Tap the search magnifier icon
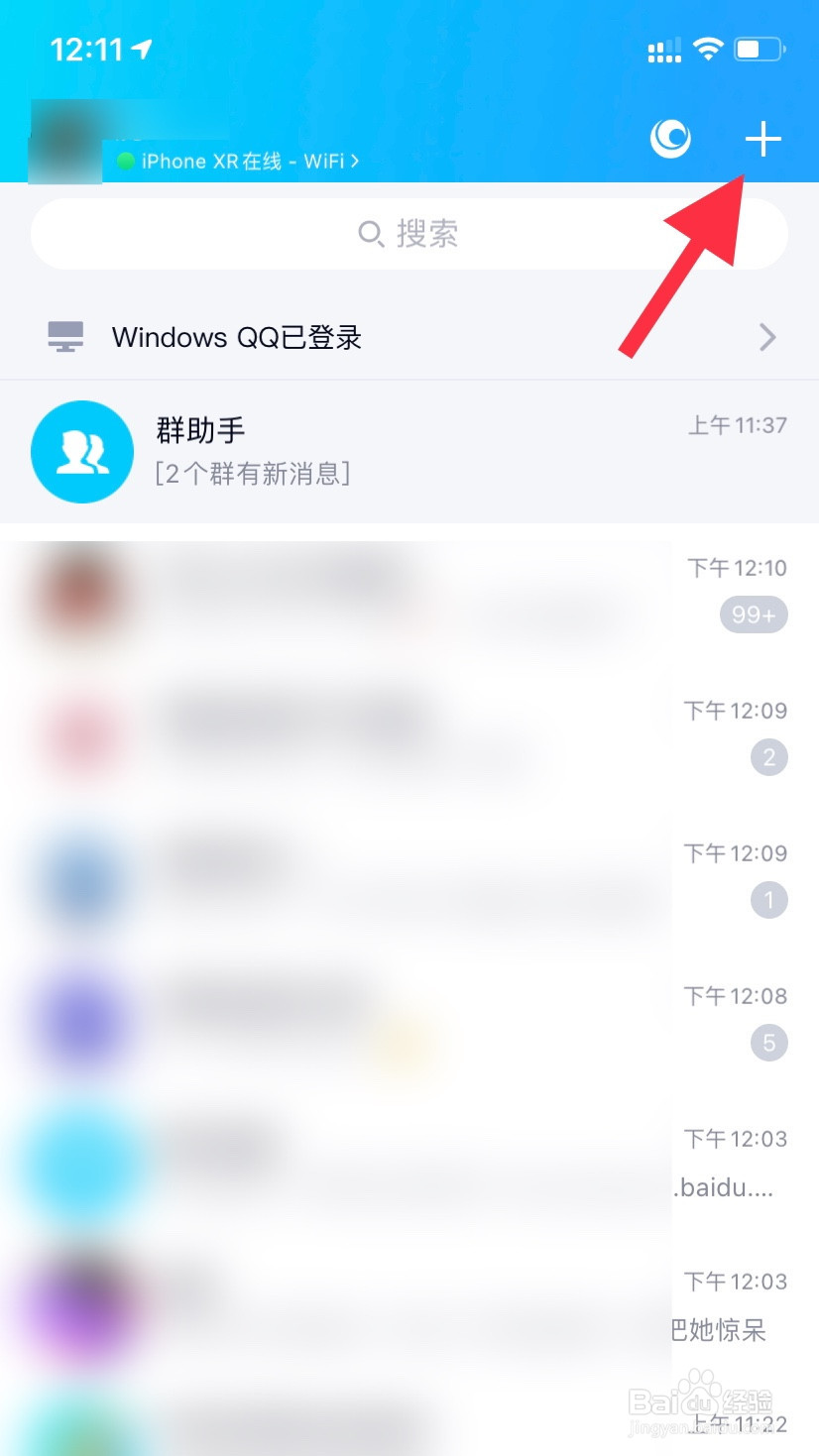The width and height of the screenshot is (819, 1456). click(x=369, y=234)
